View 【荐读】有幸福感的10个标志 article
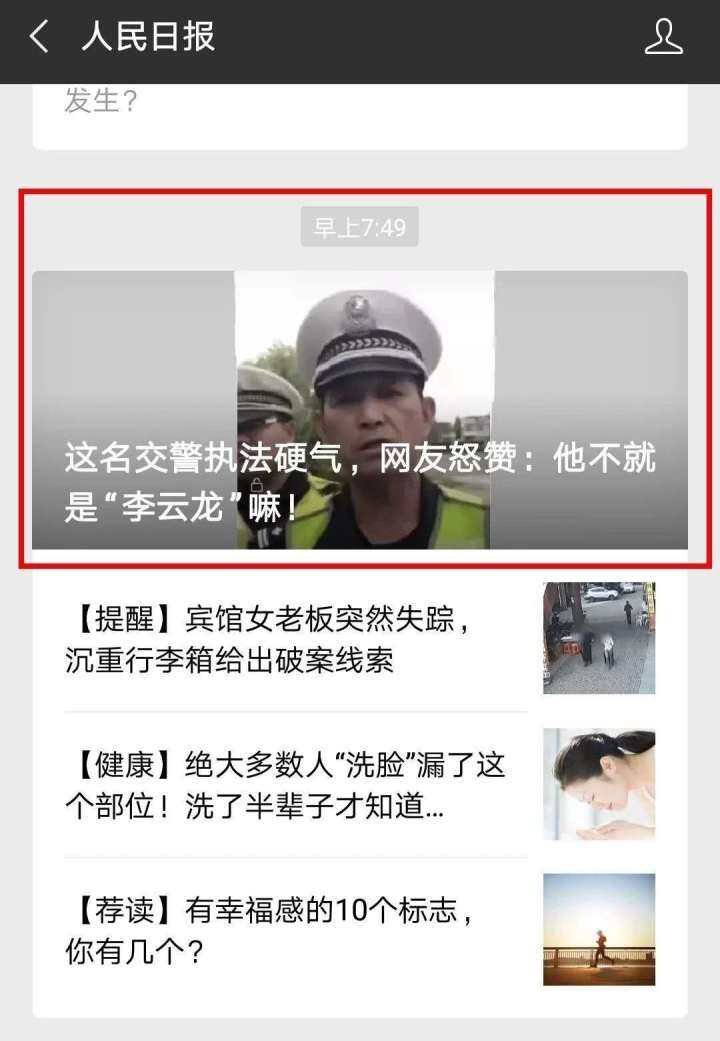 [x=290, y=931]
